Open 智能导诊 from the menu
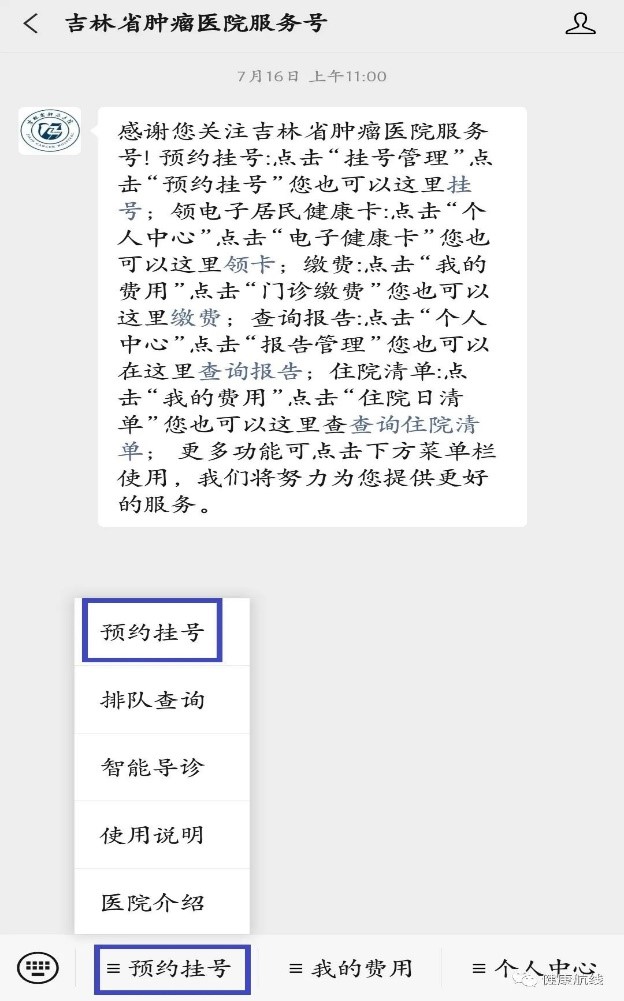 tap(153, 767)
